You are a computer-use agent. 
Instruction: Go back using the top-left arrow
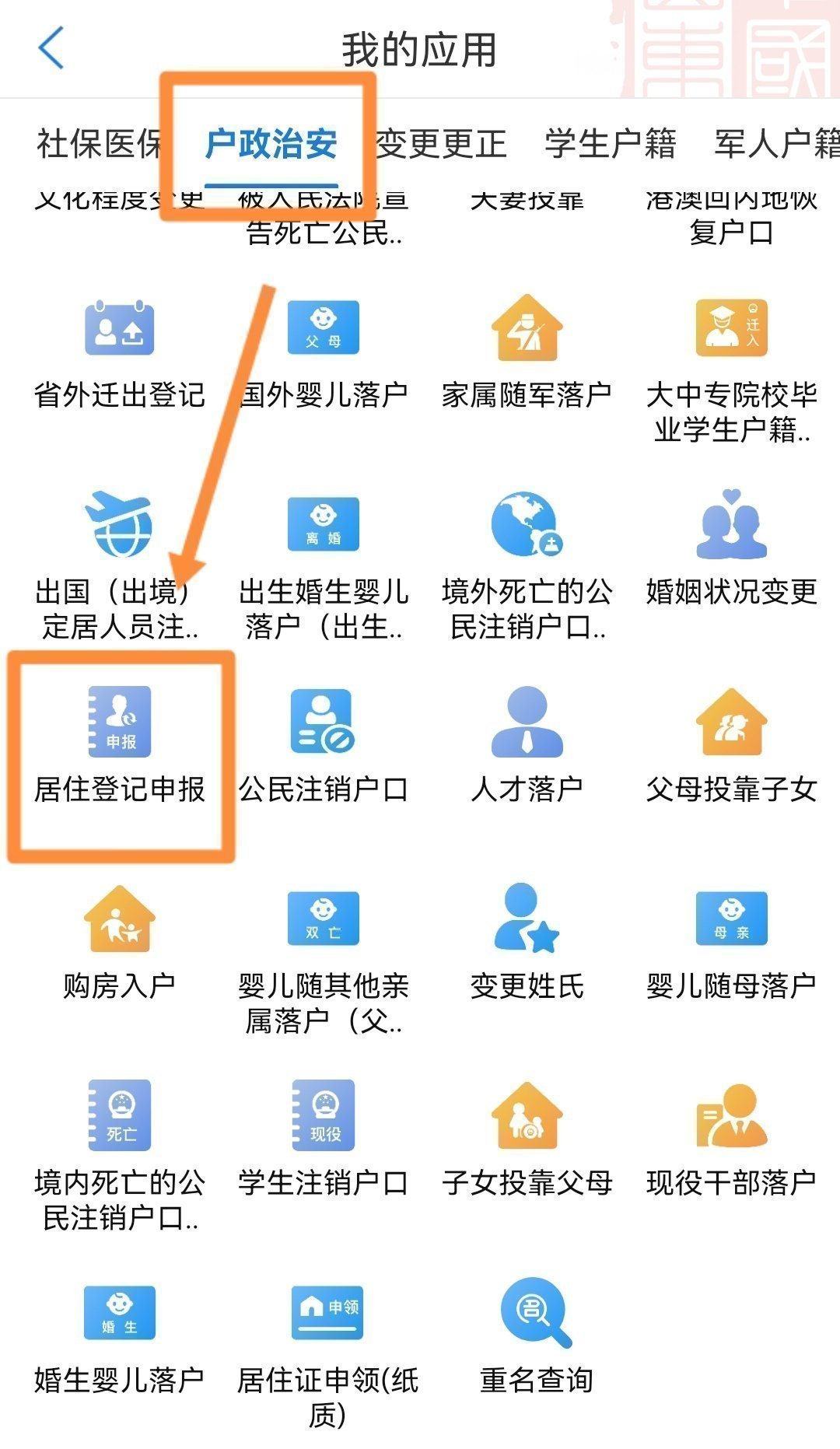(x=51, y=48)
